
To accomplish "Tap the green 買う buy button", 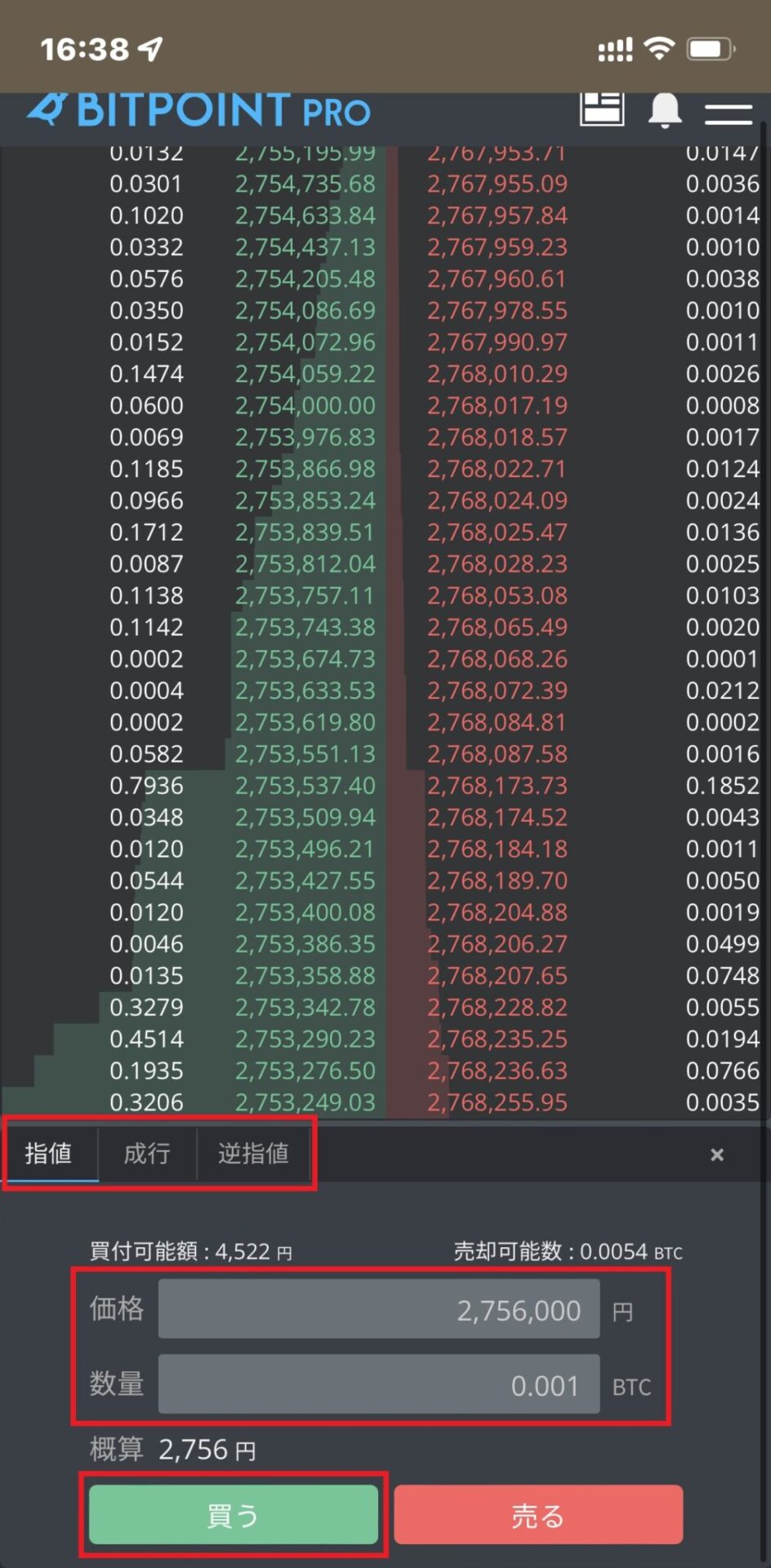I will tap(234, 1516).
